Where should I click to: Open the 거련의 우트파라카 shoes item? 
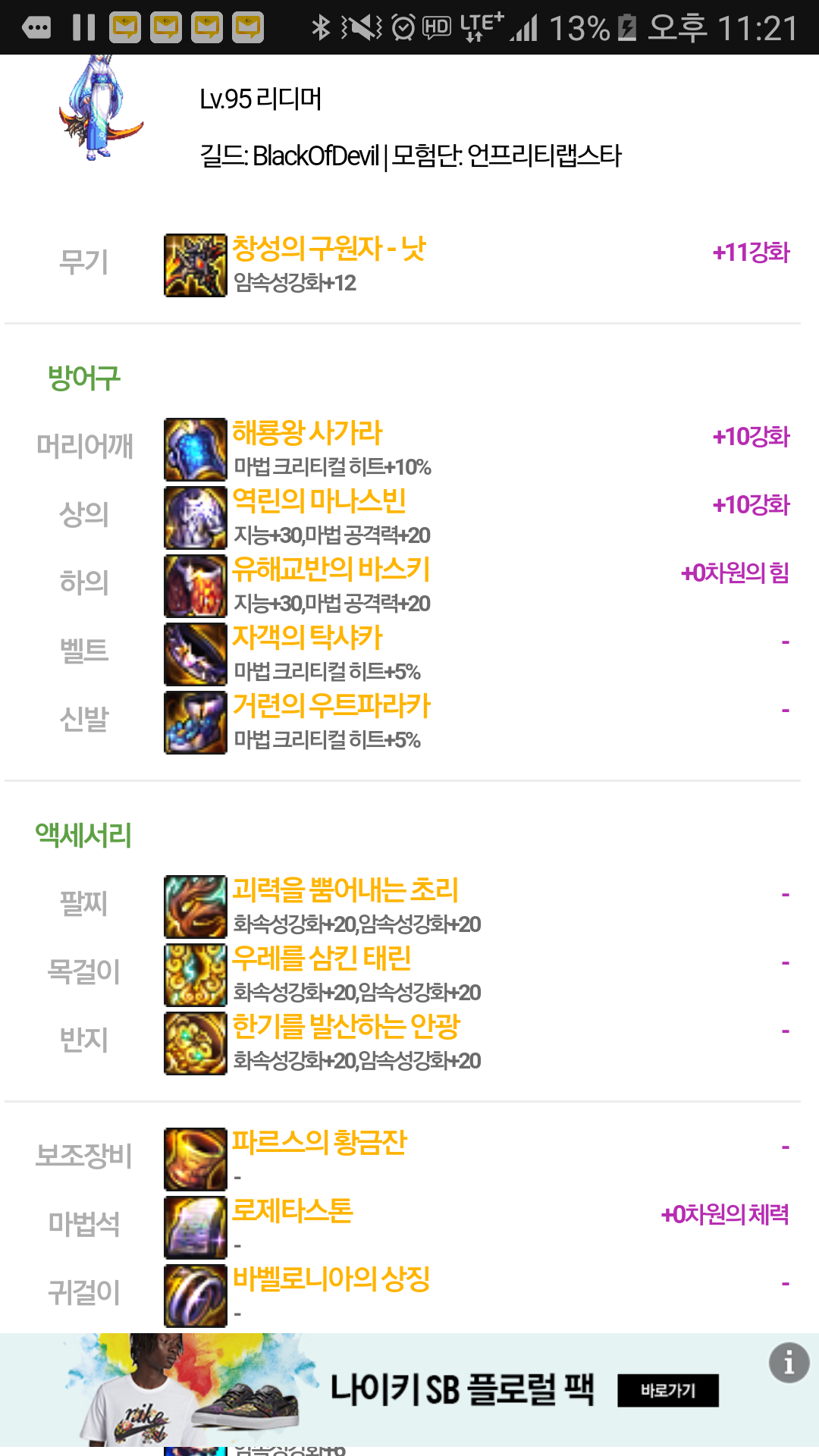click(x=331, y=706)
